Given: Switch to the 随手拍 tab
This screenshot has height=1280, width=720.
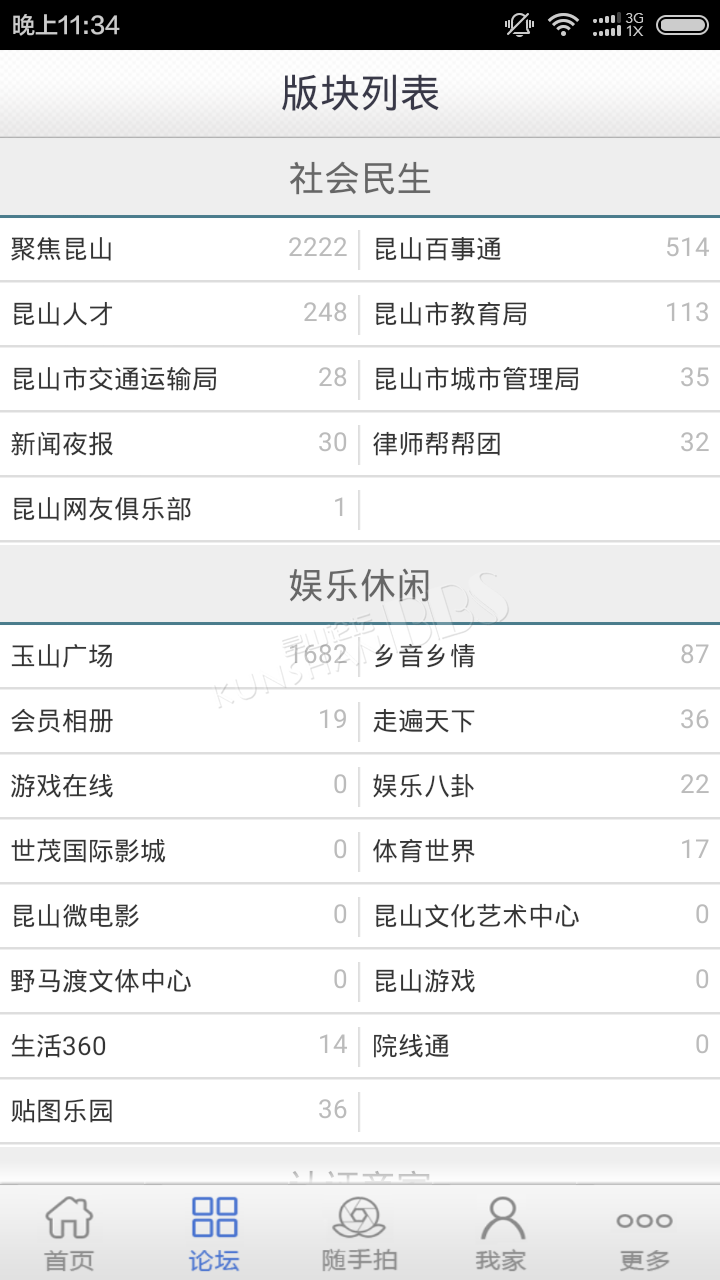Looking at the screenshot, I should [x=359, y=1233].
